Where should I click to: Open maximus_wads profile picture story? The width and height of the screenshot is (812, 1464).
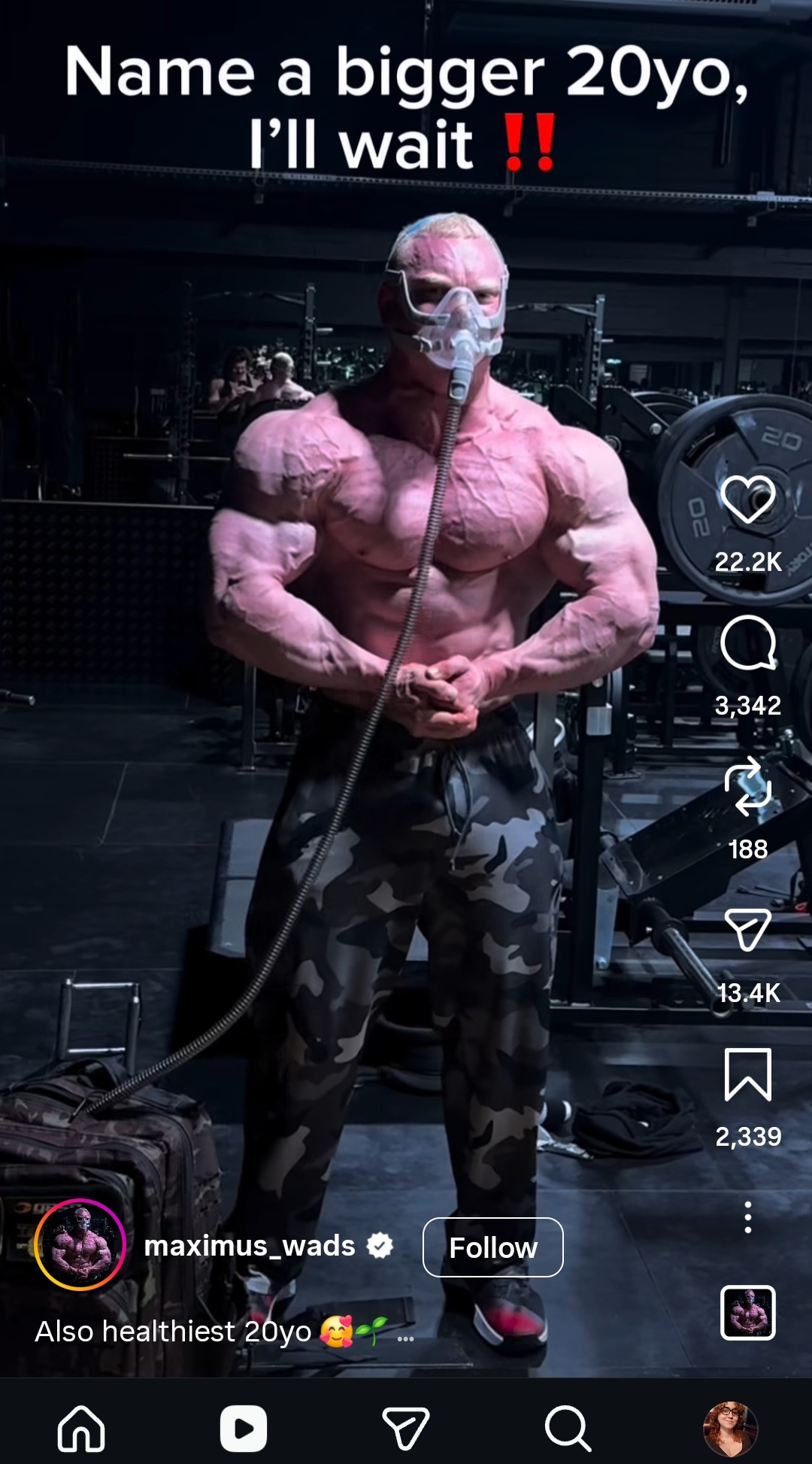(x=80, y=1245)
